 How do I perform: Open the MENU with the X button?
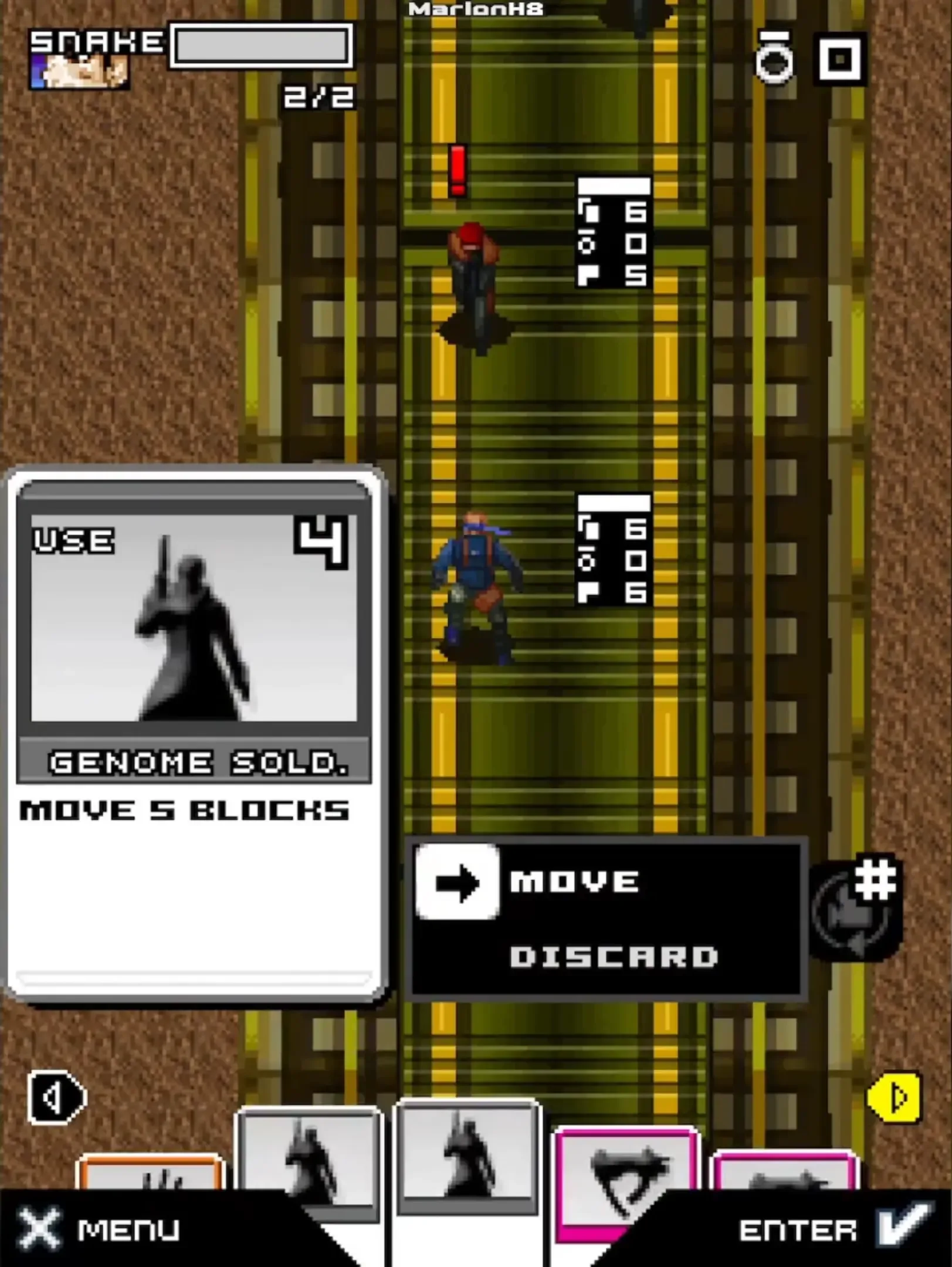97,1229
